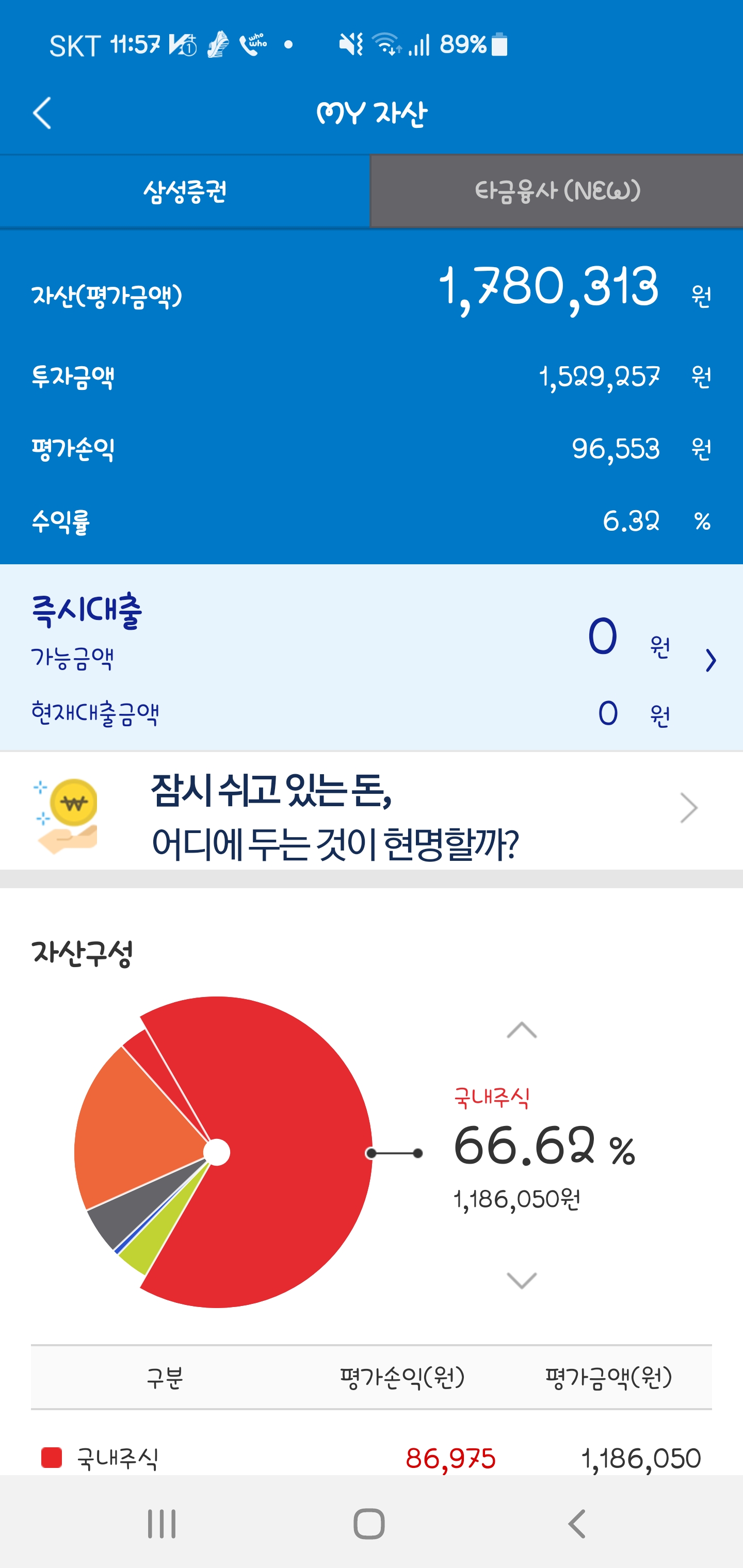Open 즉시대출 details via the chevron
Image resolution: width=743 pixels, height=1568 pixels.
pos(710,660)
